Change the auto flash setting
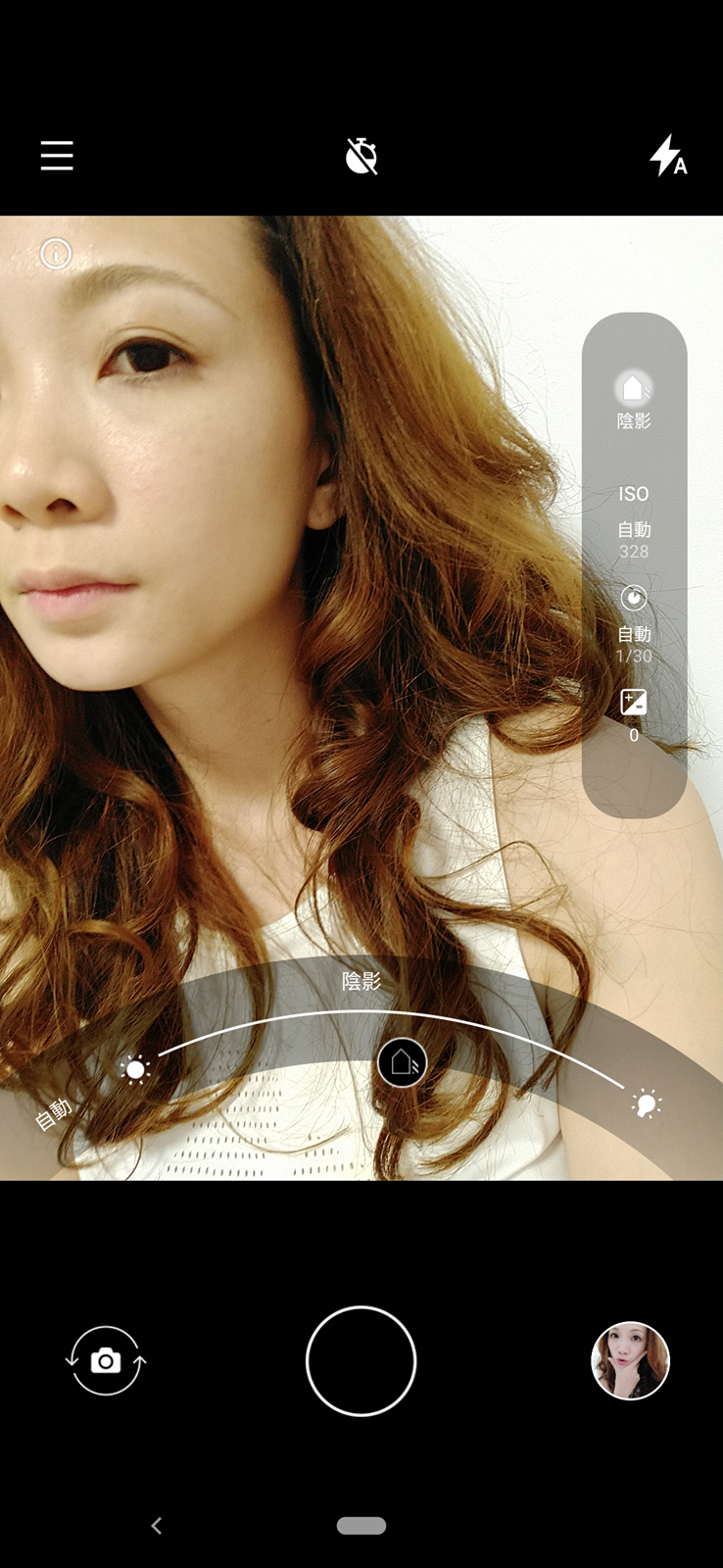 (x=668, y=157)
